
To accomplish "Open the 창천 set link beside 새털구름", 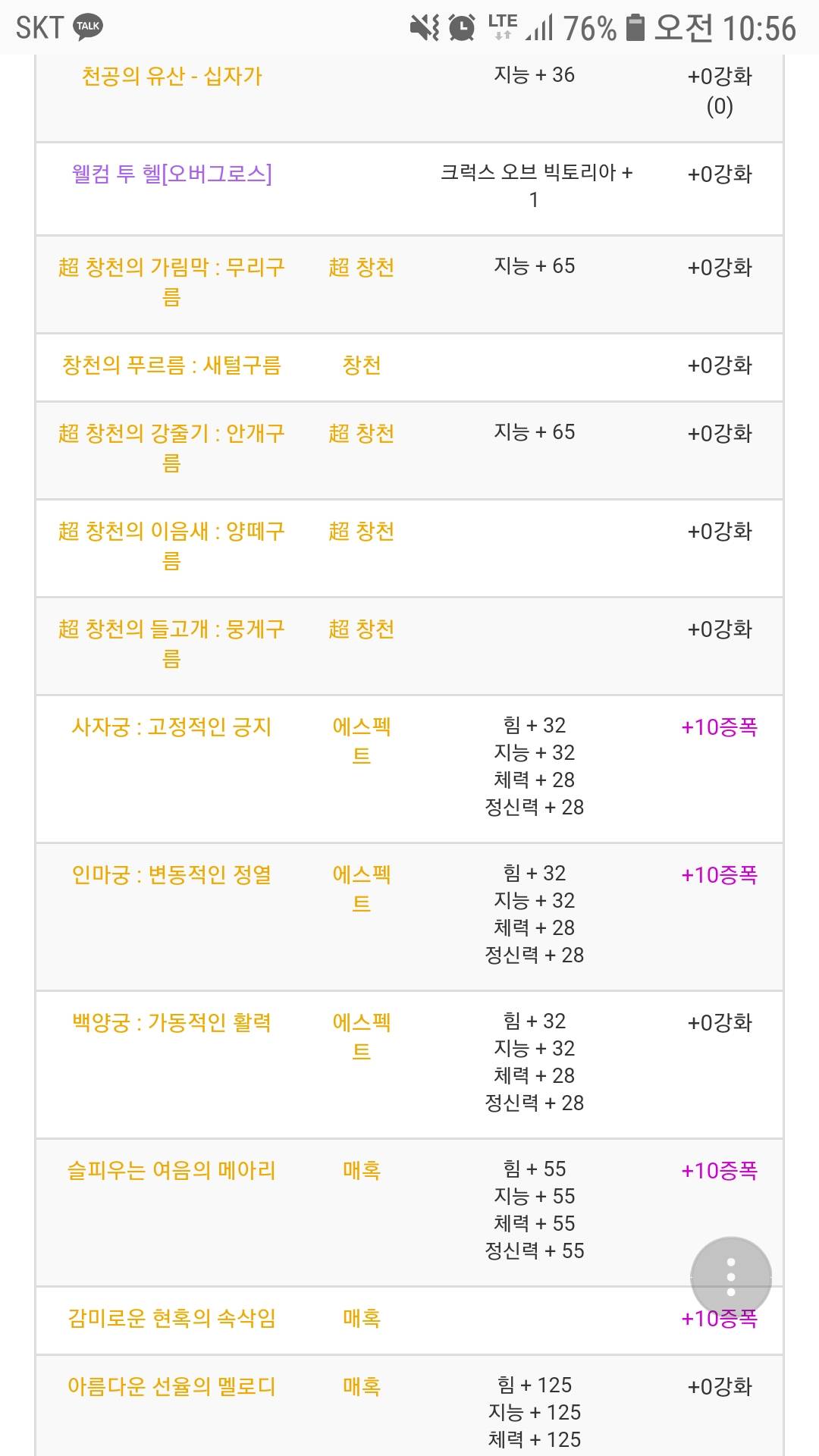I will tap(362, 366).
